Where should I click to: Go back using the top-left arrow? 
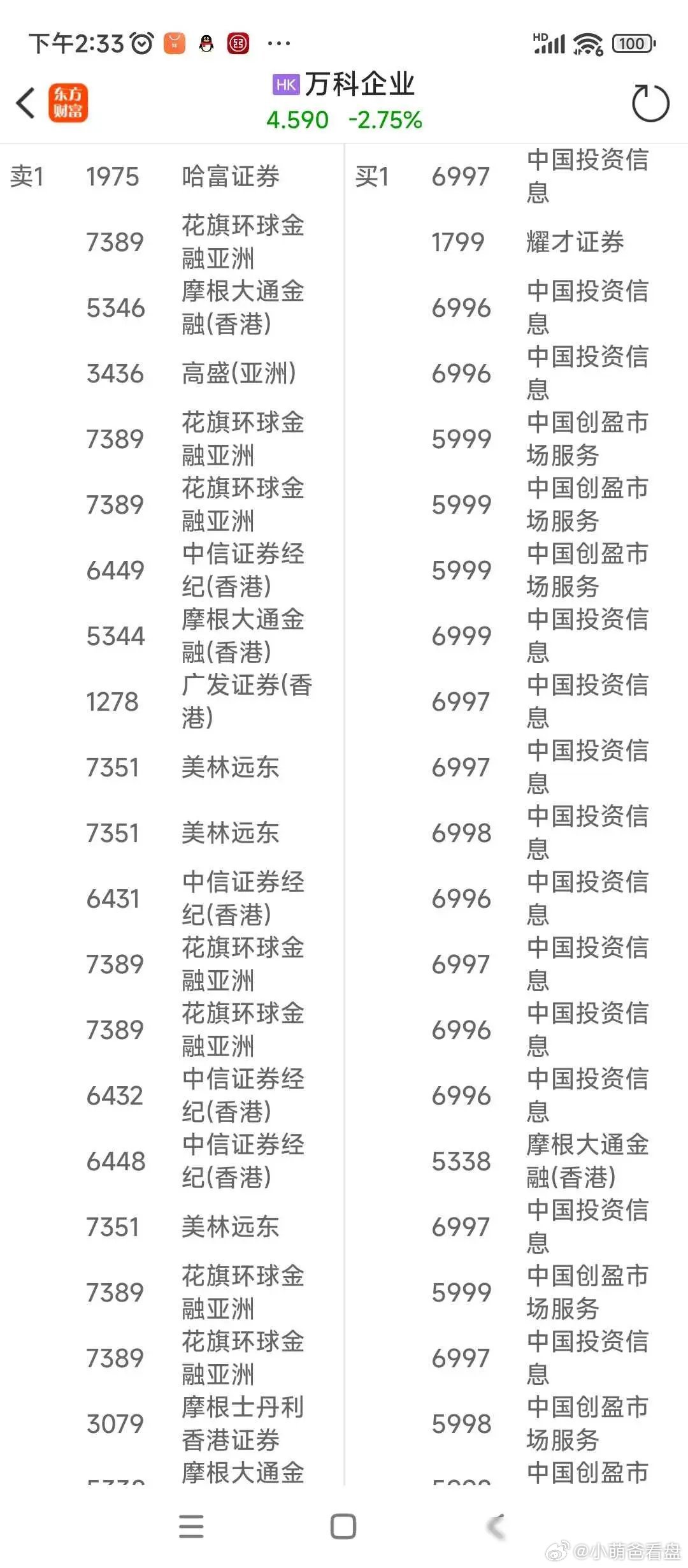click(x=25, y=103)
